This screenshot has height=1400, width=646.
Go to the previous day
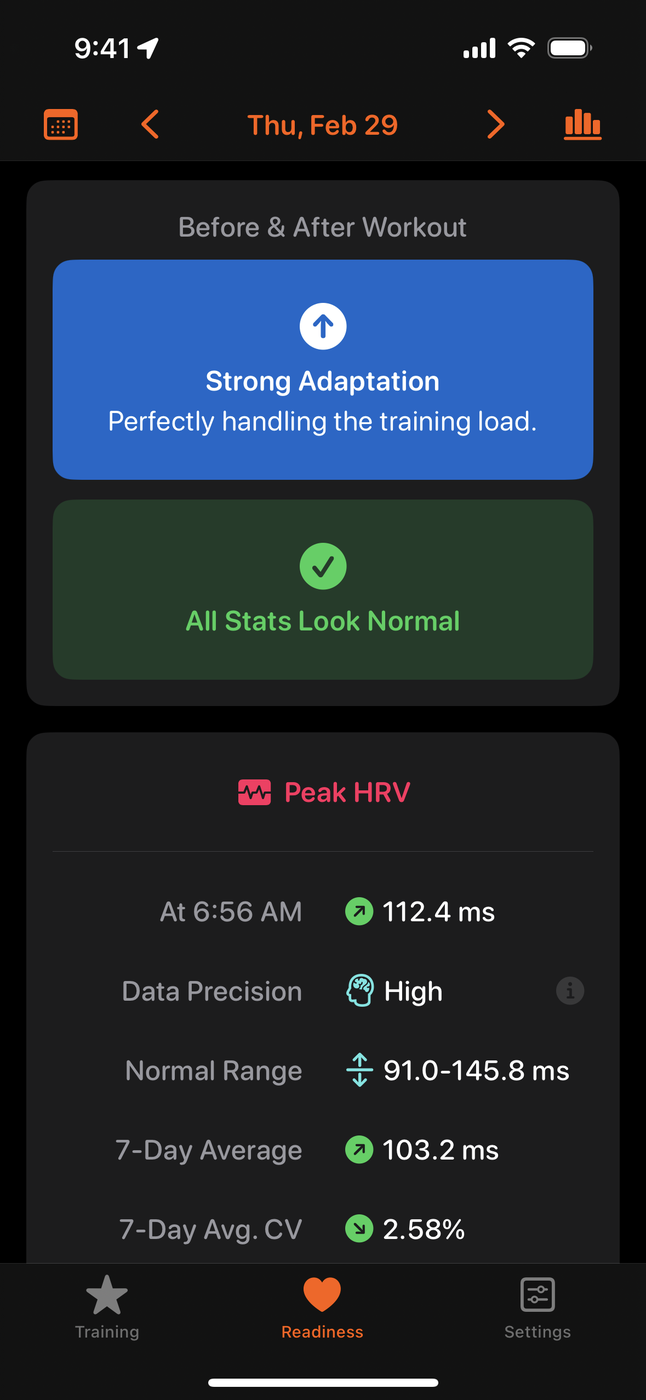(150, 125)
